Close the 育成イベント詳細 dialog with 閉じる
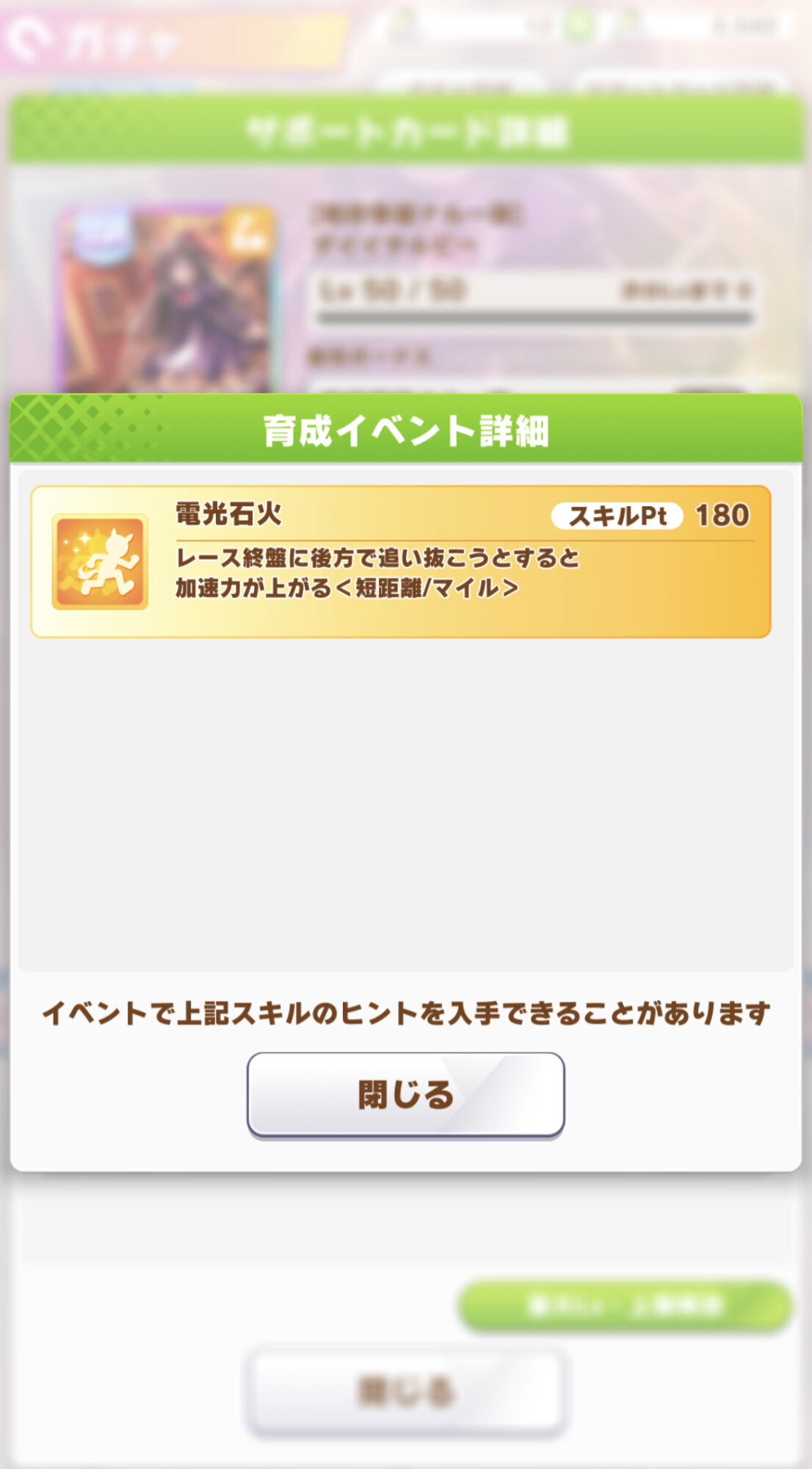The height and width of the screenshot is (1469, 812). tap(405, 1094)
